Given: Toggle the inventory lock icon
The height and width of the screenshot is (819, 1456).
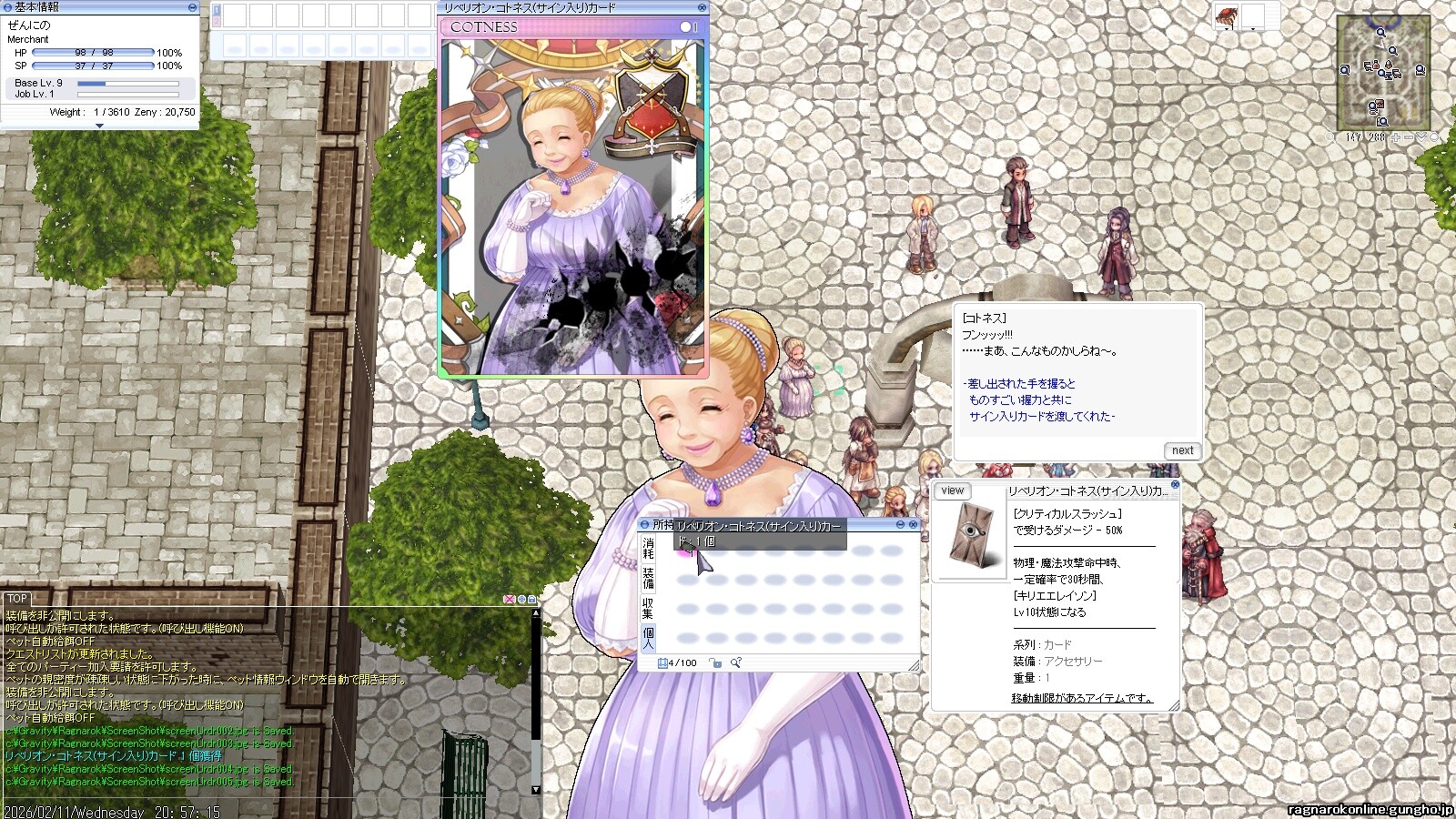Looking at the screenshot, I should click(x=715, y=663).
